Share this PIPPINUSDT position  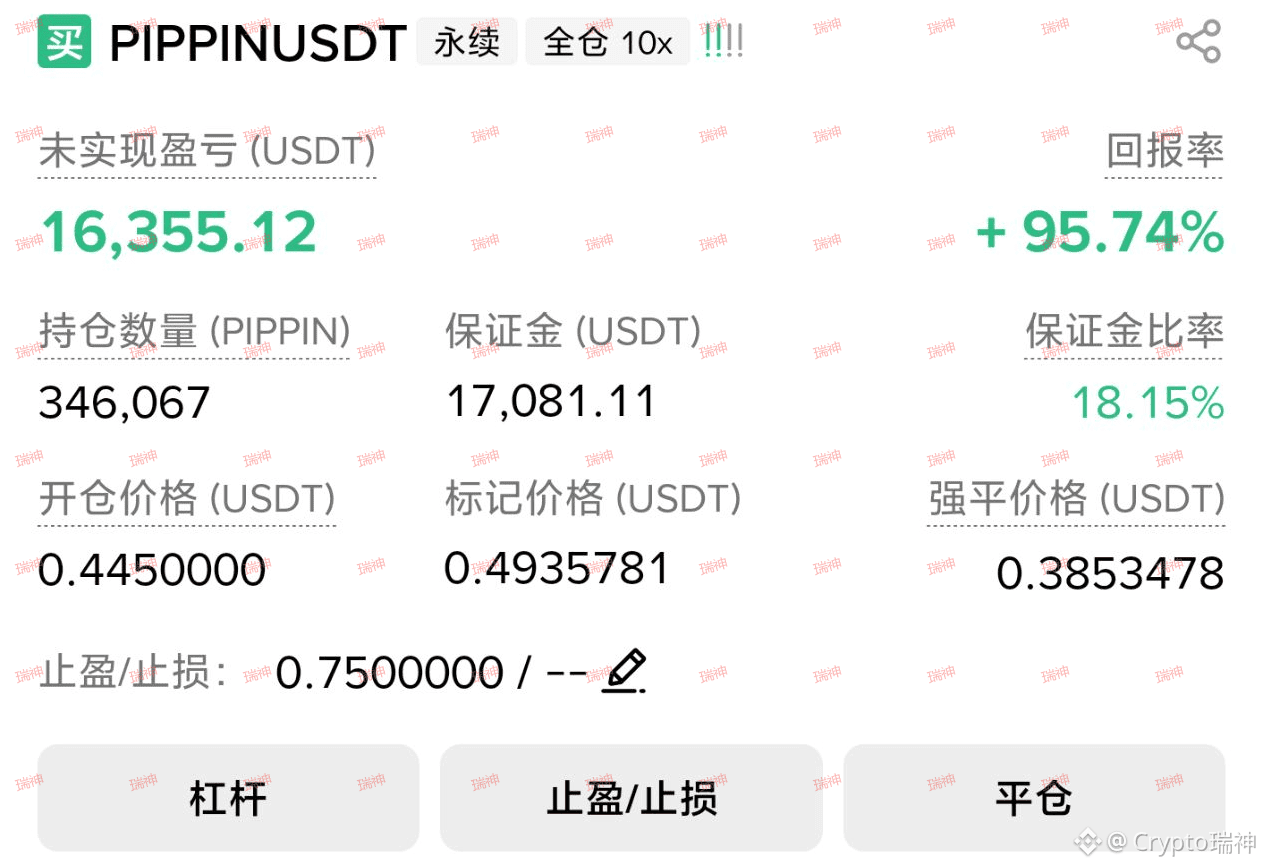[x=1198, y=42]
